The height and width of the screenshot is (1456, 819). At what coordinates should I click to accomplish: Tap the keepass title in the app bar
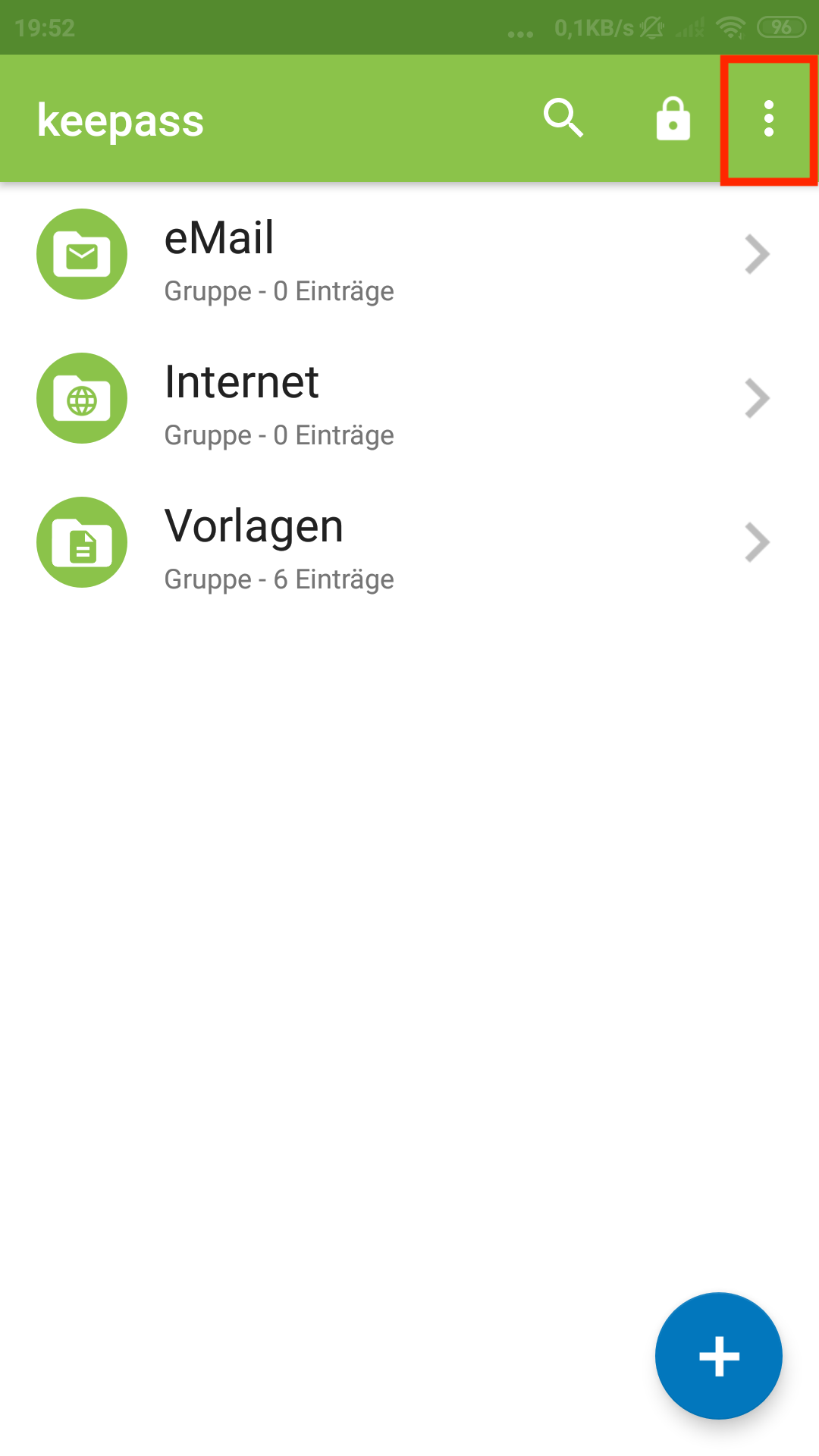click(x=121, y=118)
